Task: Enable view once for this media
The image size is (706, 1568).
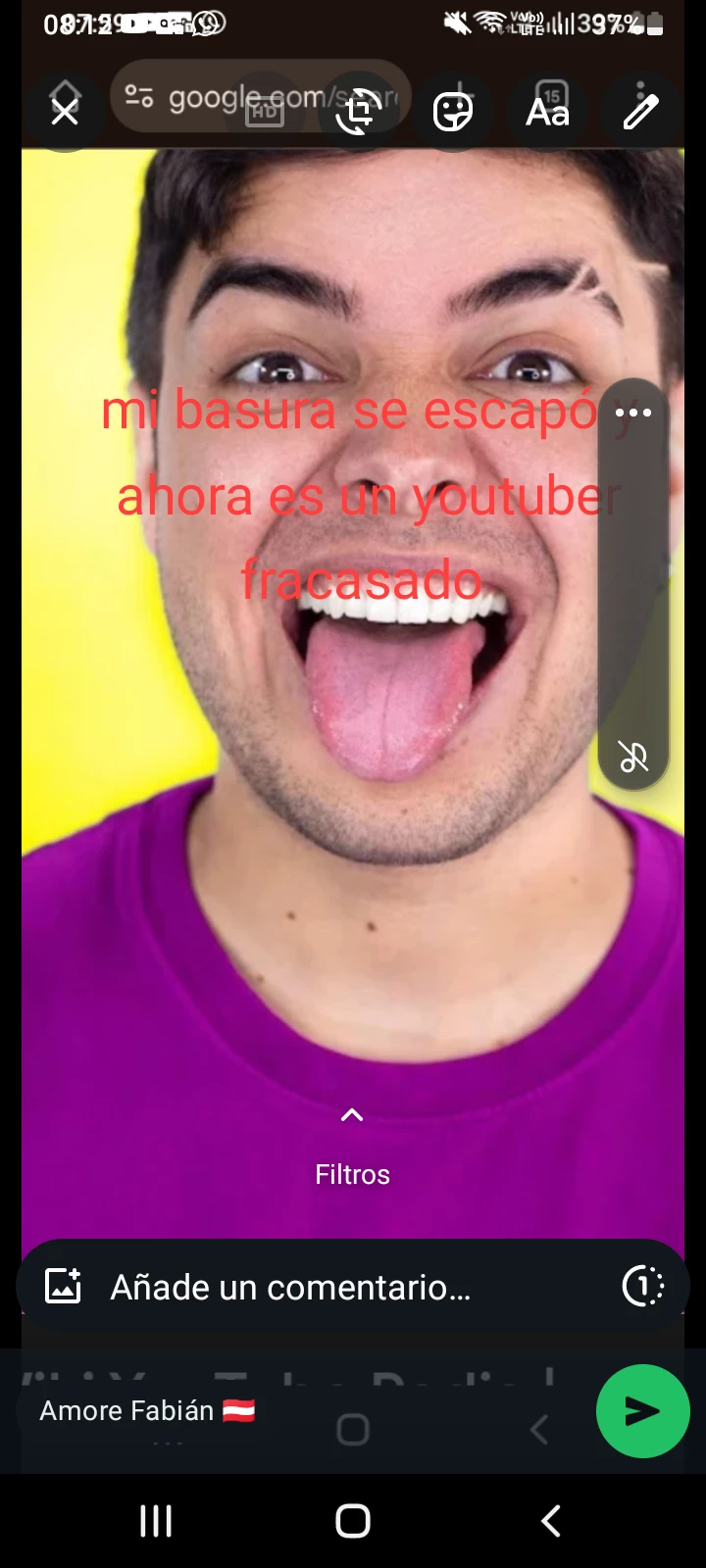Action: (643, 1287)
